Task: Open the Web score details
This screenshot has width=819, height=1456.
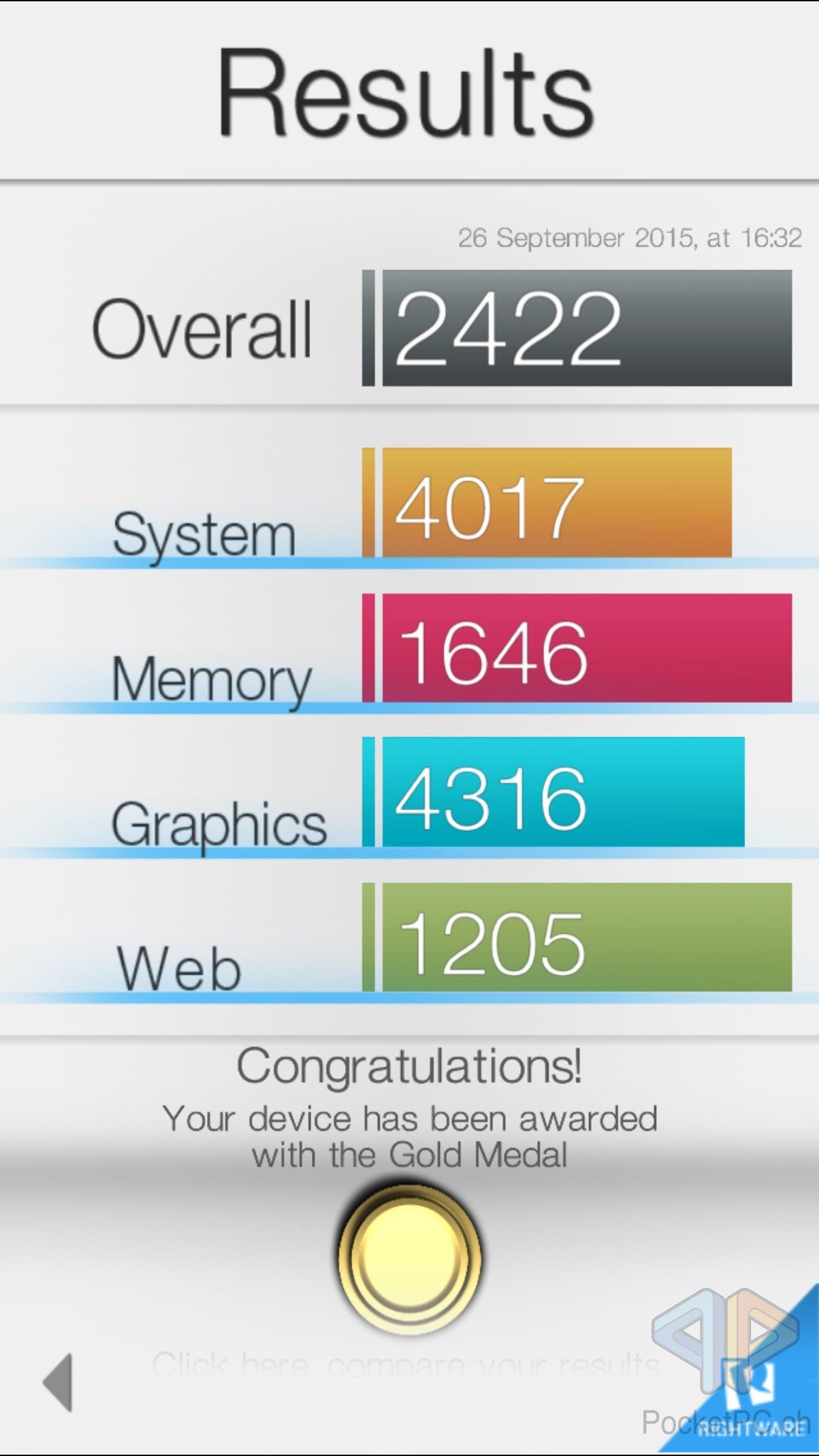Action: [x=586, y=938]
